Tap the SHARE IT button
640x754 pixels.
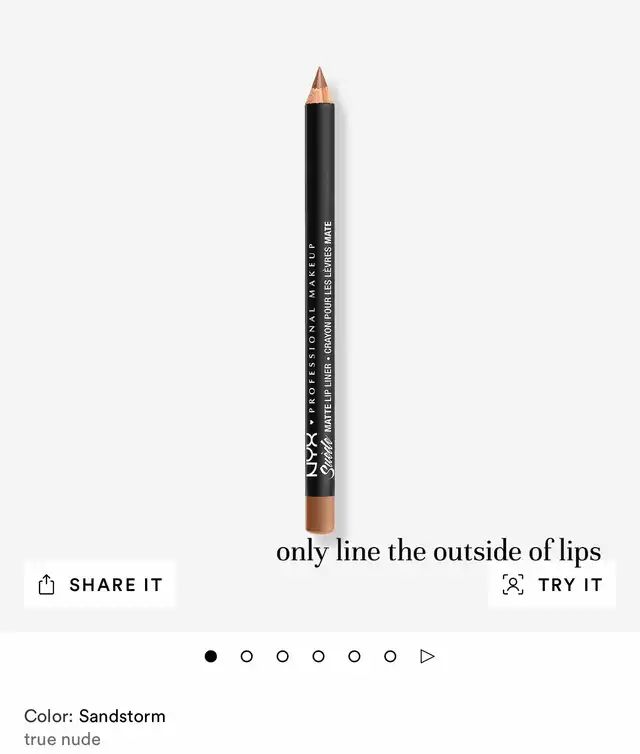click(x=99, y=585)
